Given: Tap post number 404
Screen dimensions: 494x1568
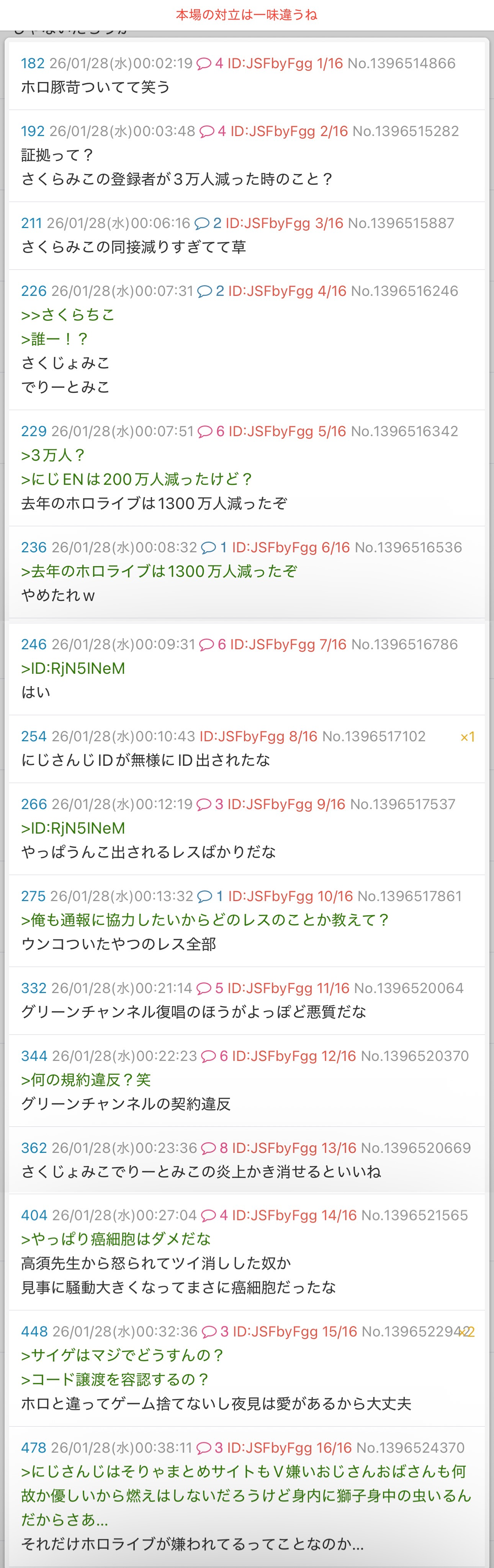Looking at the screenshot, I should [x=34, y=1215].
